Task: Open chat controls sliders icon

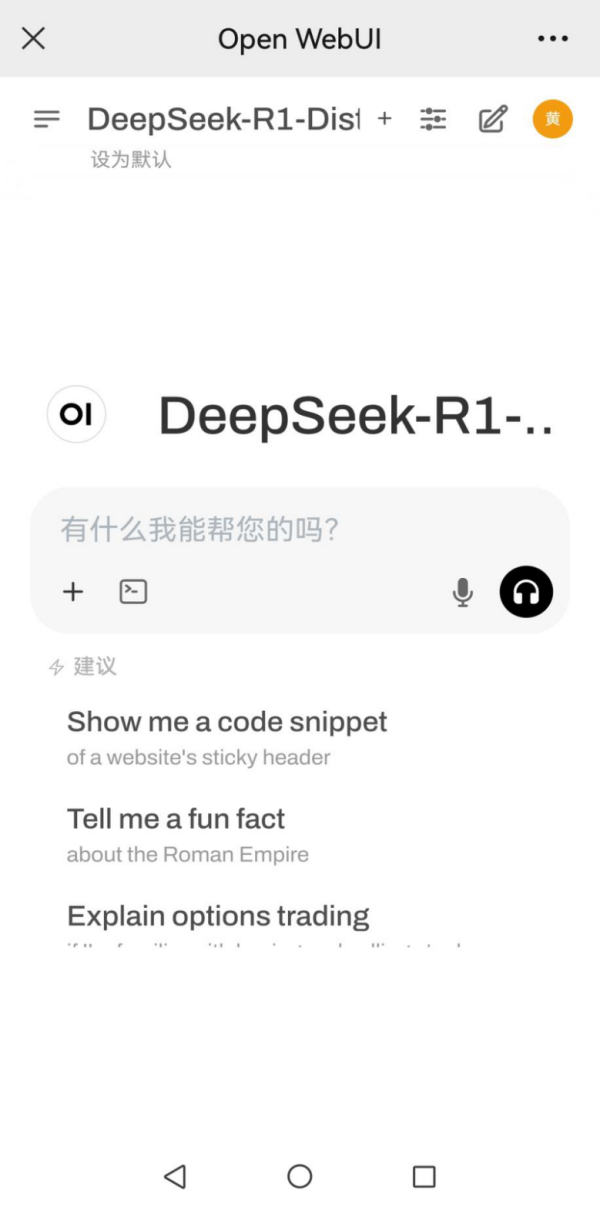Action: tap(433, 119)
